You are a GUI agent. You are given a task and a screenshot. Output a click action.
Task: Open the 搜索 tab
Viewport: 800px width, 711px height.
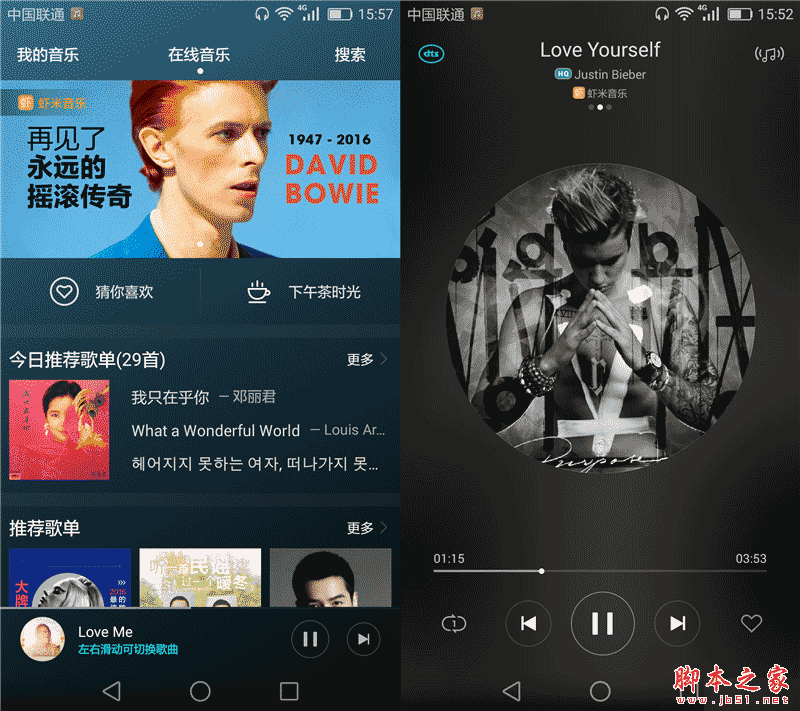coord(350,55)
